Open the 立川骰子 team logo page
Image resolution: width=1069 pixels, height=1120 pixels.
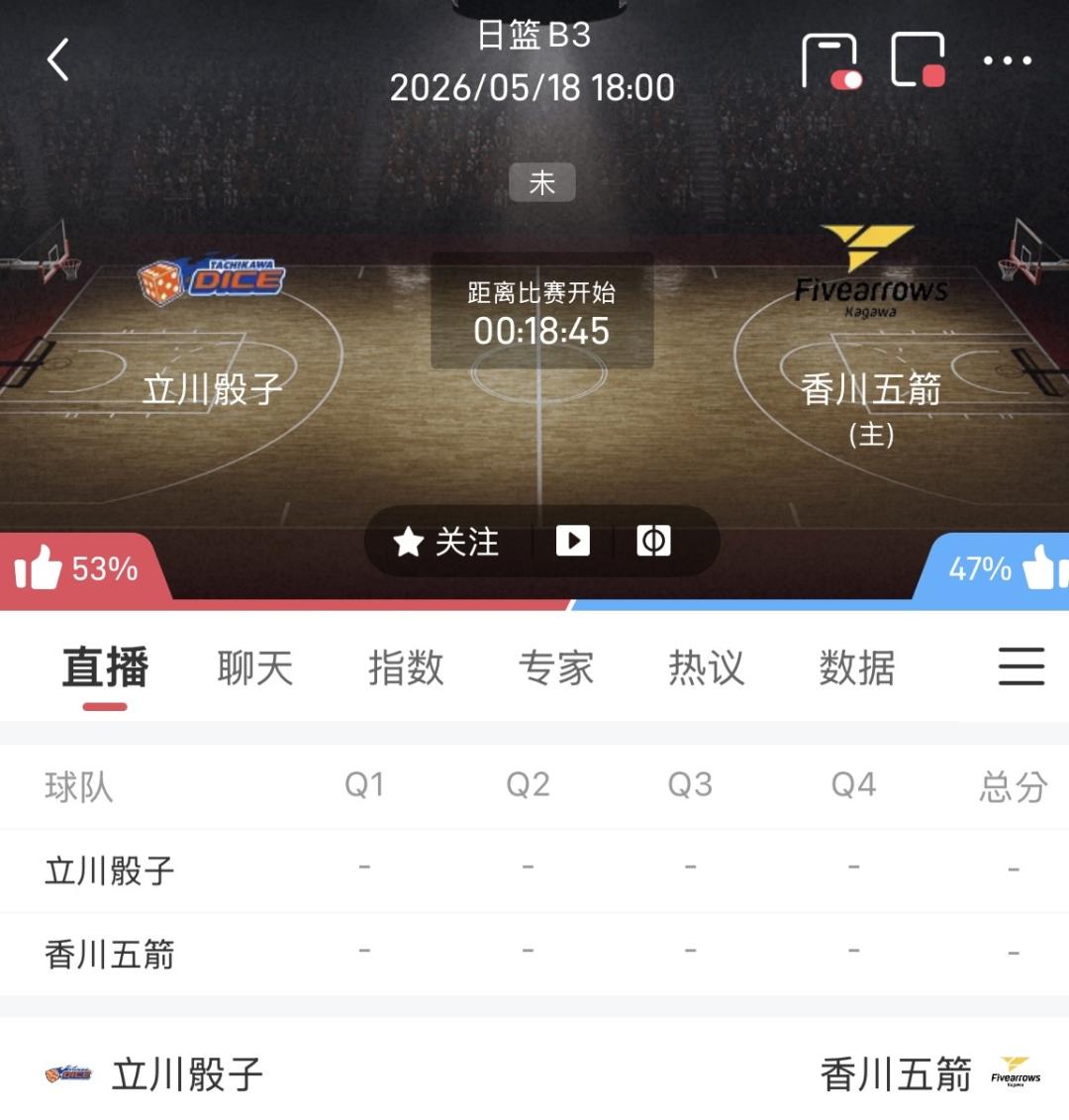click(x=212, y=280)
